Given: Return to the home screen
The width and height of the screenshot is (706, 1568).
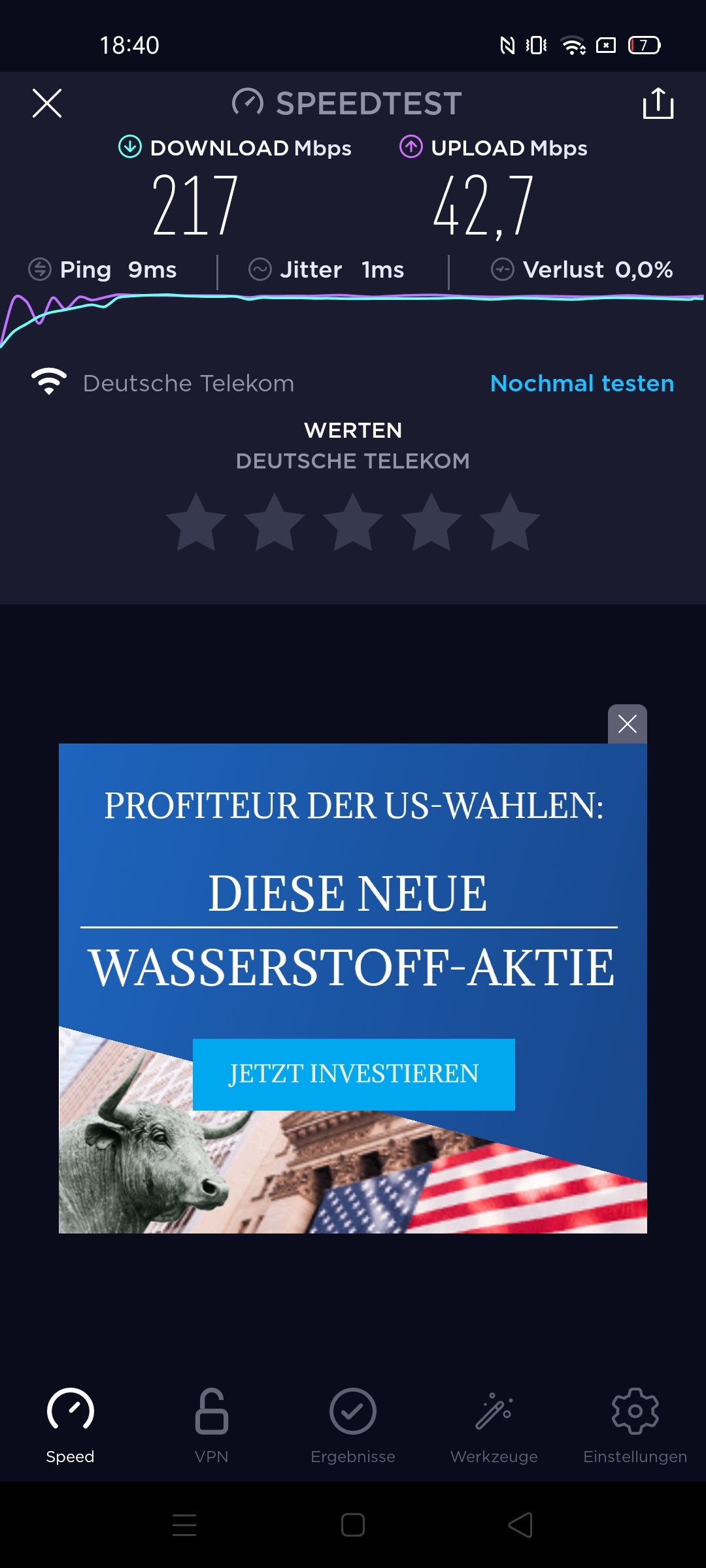Looking at the screenshot, I should point(353,1526).
